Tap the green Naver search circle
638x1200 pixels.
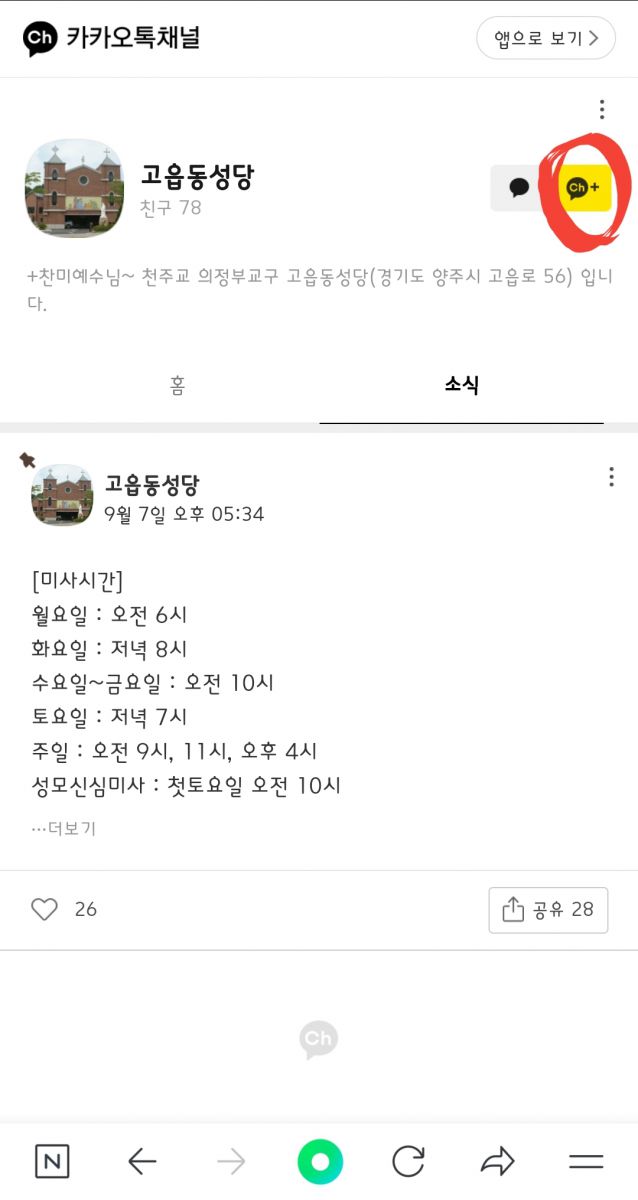click(x=320, y=1162)
